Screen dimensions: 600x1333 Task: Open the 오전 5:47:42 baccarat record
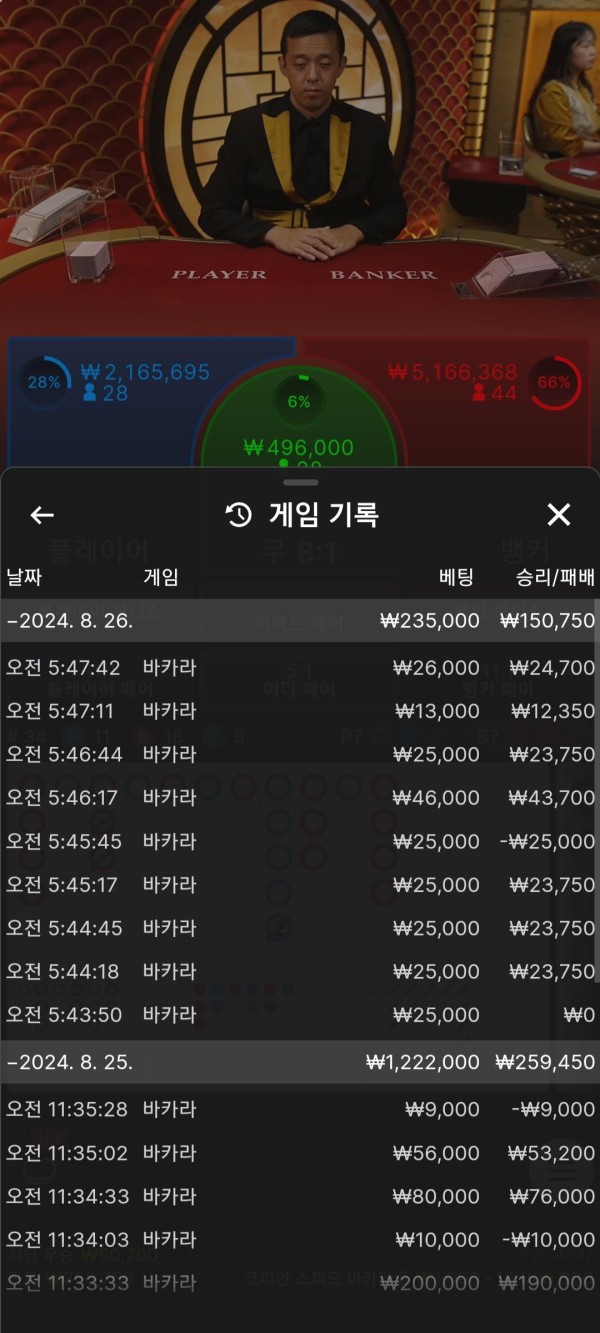(x=300, y=667)
